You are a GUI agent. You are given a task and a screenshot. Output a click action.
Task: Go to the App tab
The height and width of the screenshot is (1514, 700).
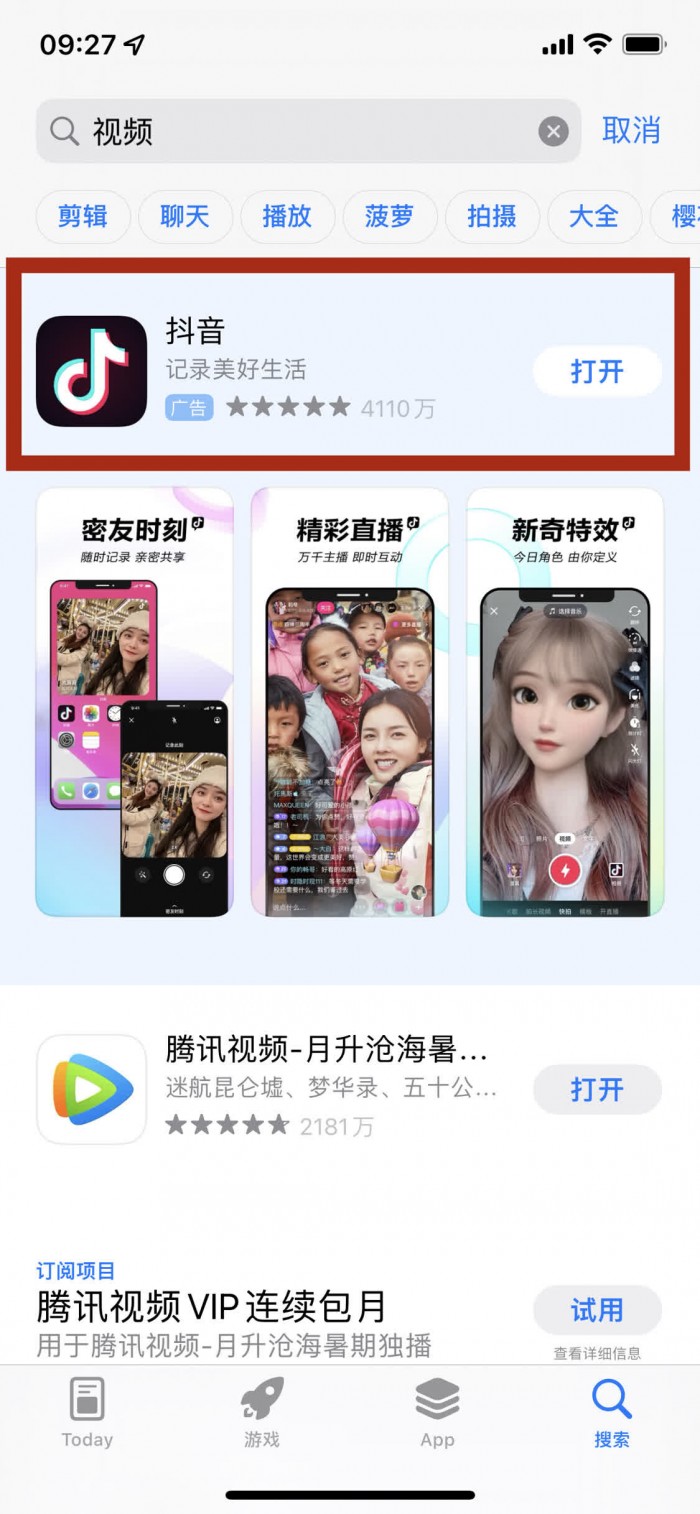point(437,1412)
